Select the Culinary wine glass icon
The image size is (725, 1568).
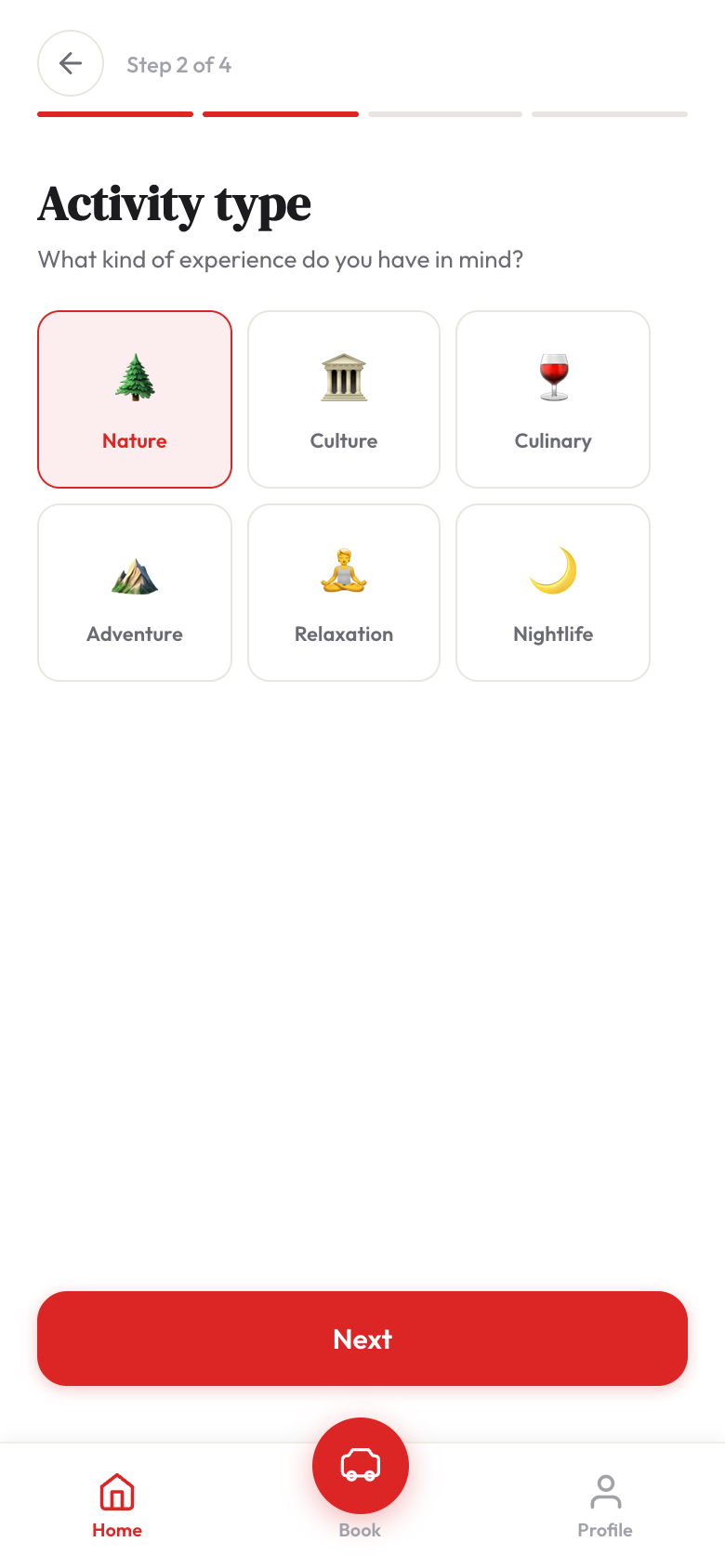coord(553,376)
